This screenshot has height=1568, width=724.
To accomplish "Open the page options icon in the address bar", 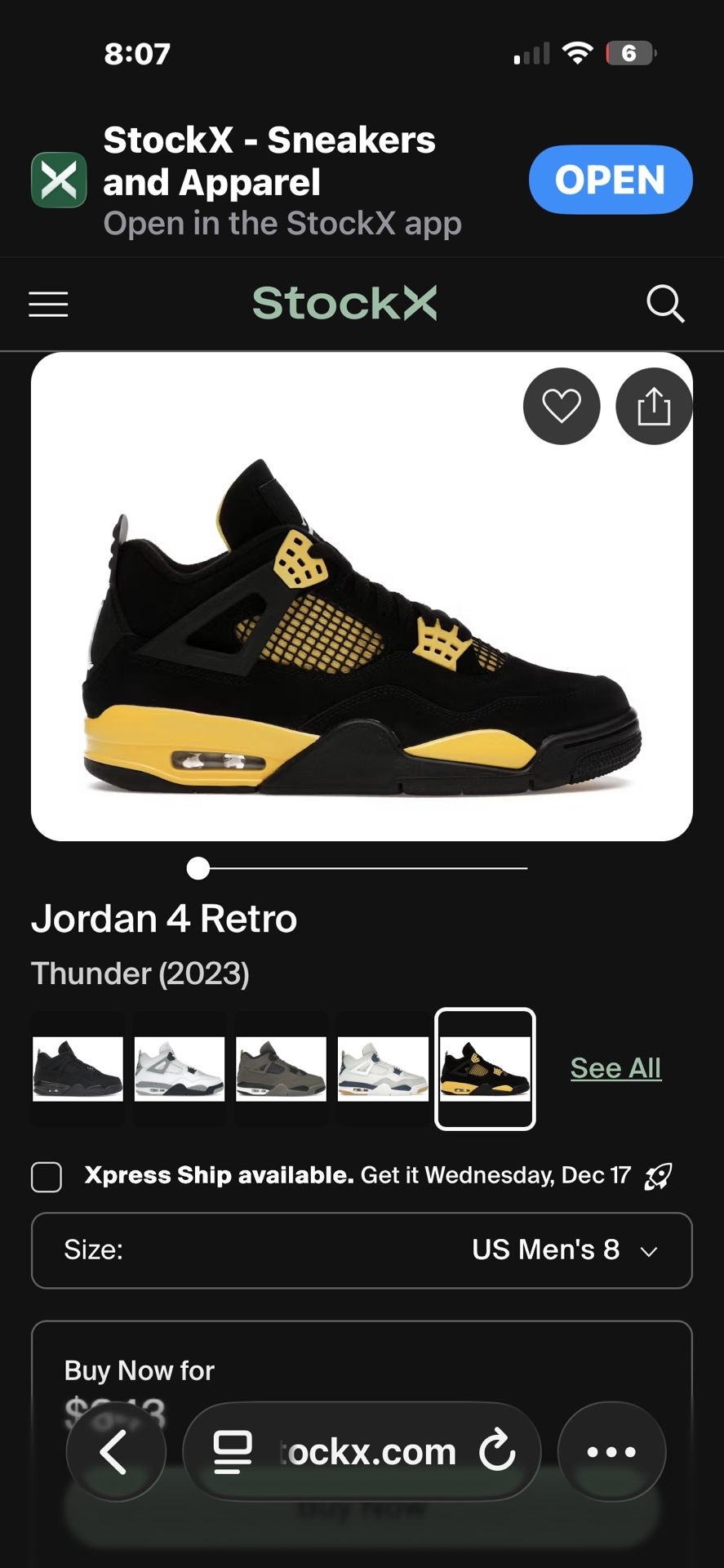I will [233, 1452].
